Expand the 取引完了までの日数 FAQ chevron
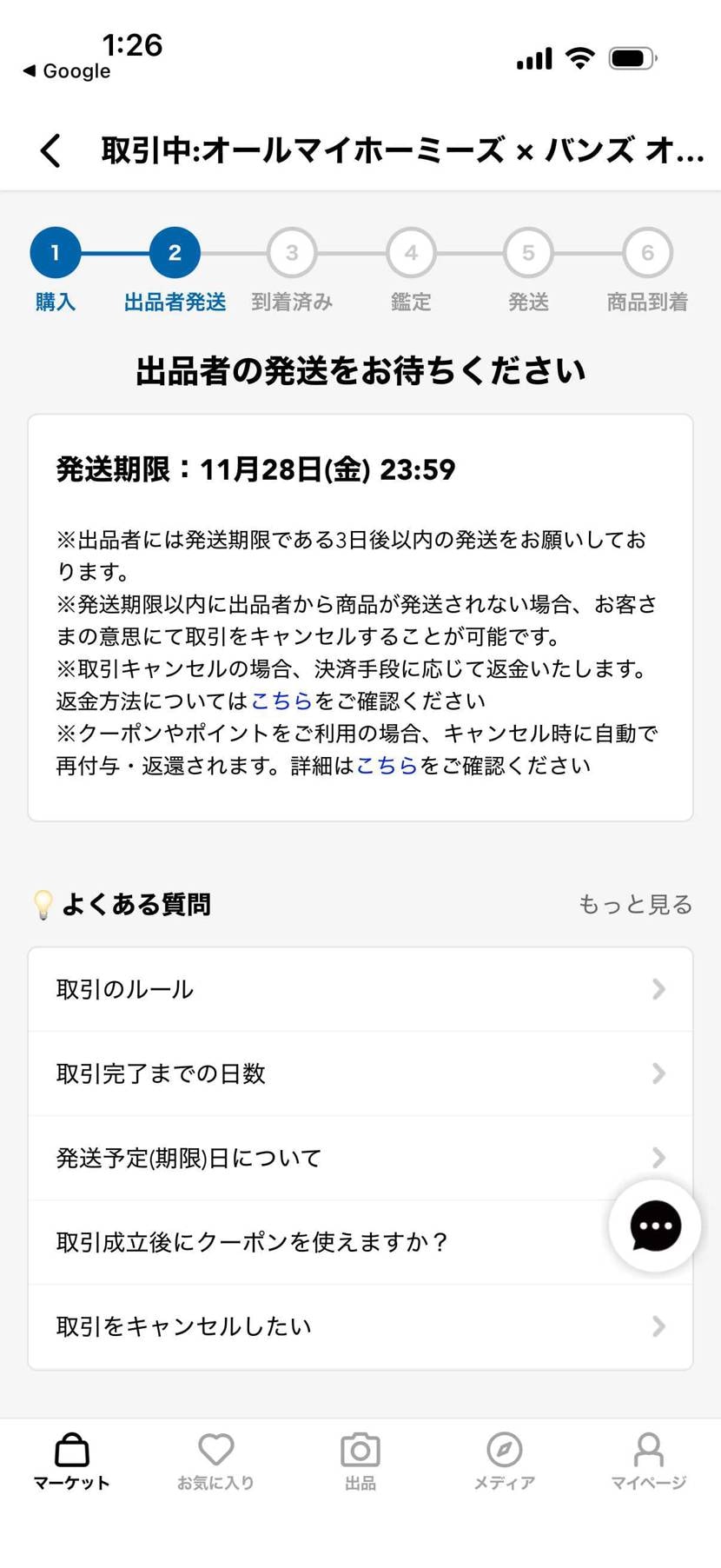The height and width of the screenshot is (1568, 721). pos(658,1073)
